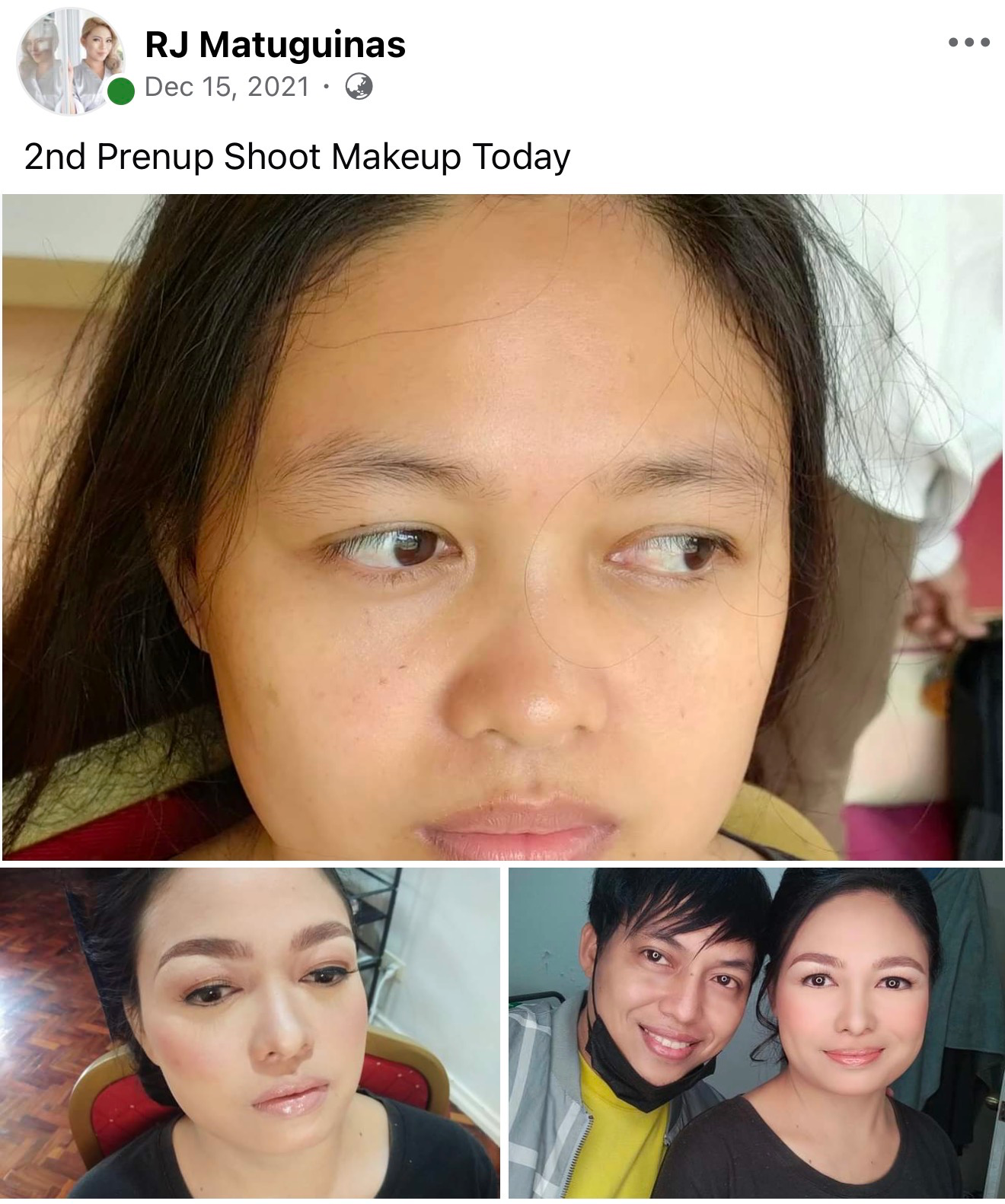The width and height of the screenshot is (1005, 1204).
Task: Visit the RJ Matuguinas profile name link
Action: click(x=275, y=44)
